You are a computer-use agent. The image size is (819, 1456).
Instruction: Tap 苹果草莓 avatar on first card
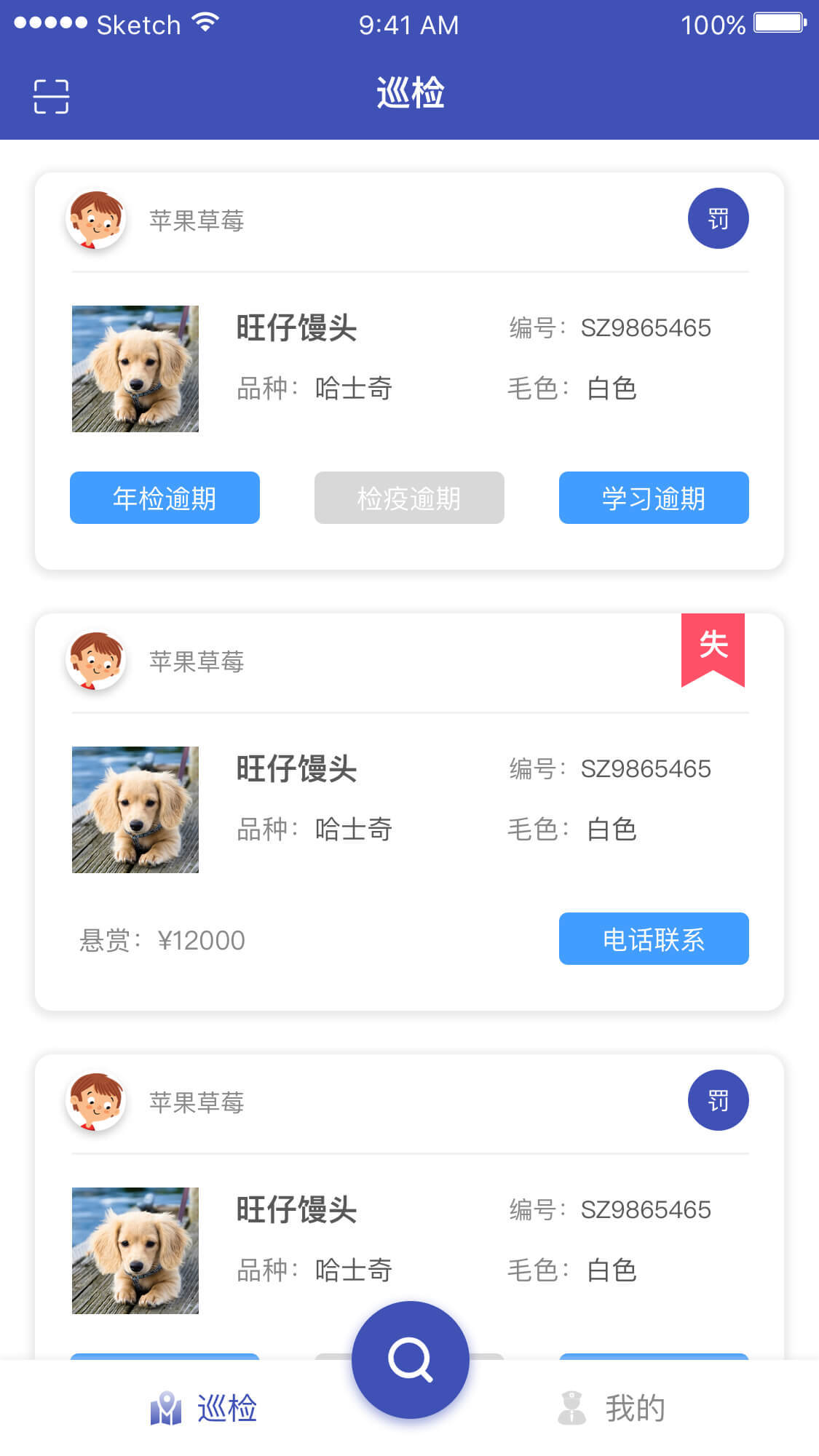coord(95,218)
